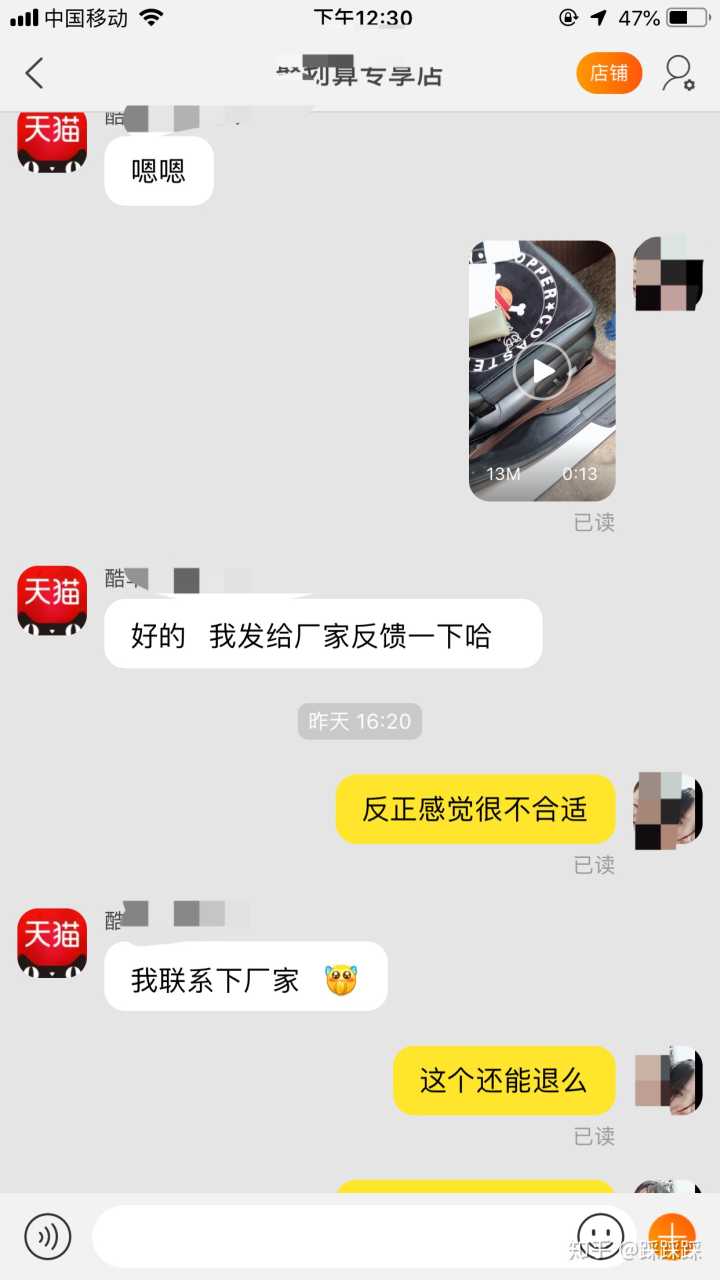Open the chat settings person icon
The width and height of the screenshot is (720, 1280).
679,73
